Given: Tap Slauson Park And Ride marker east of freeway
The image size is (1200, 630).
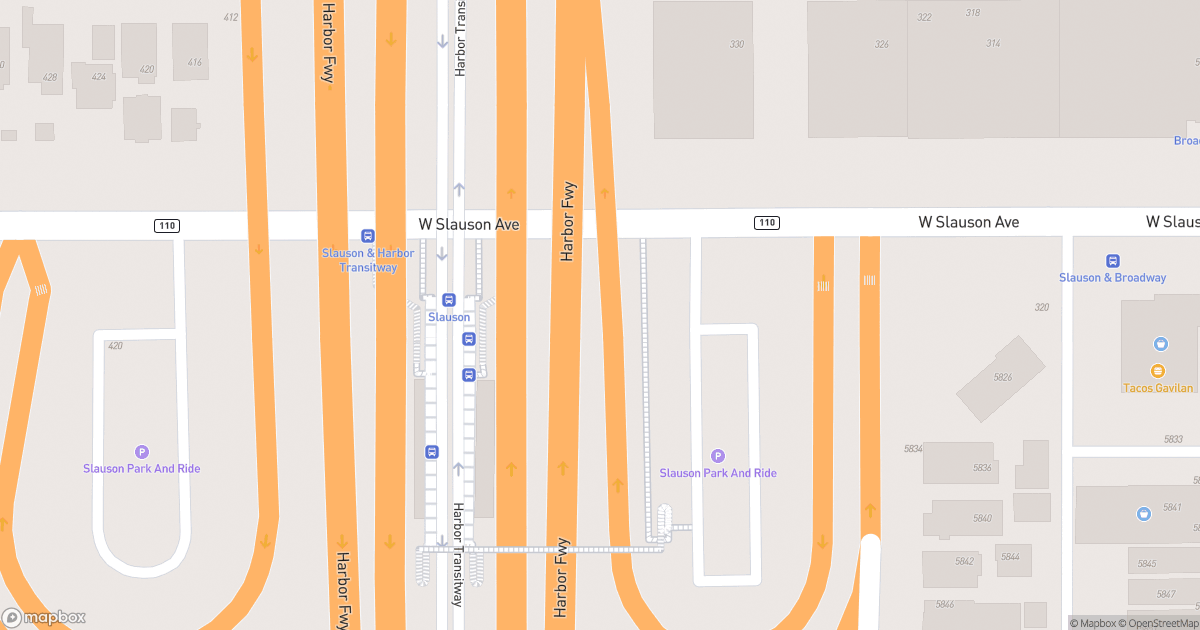Looking at the screenshot, I should point(717,456).
